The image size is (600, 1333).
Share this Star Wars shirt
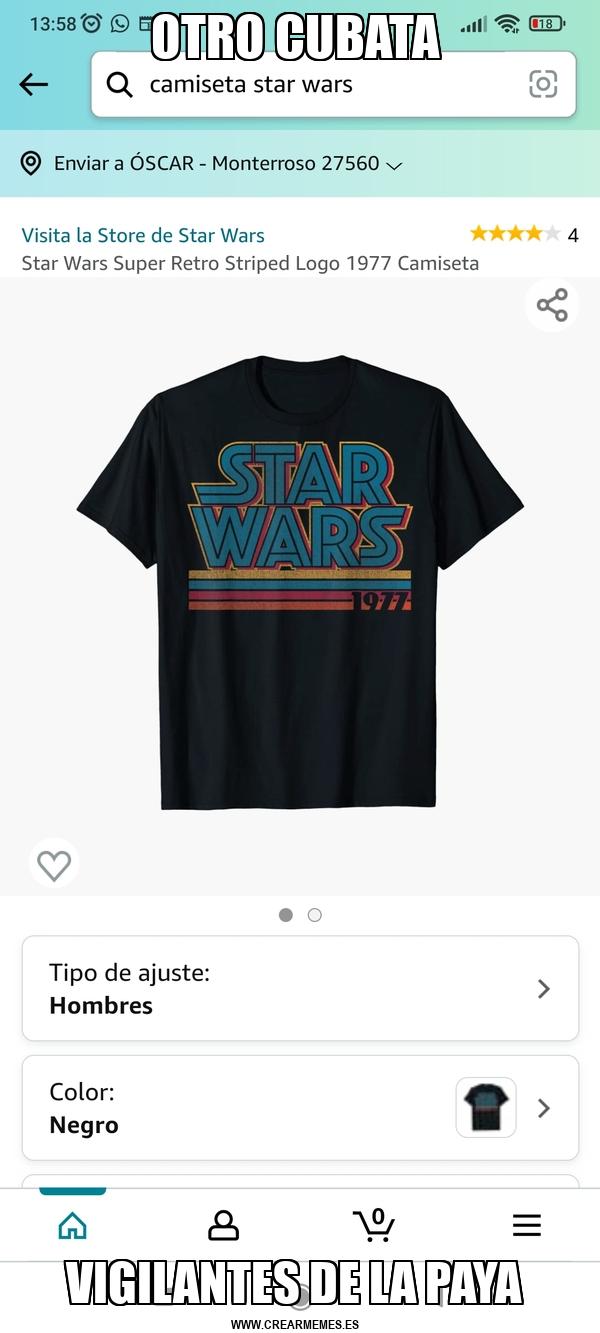(x=552, y=305)
